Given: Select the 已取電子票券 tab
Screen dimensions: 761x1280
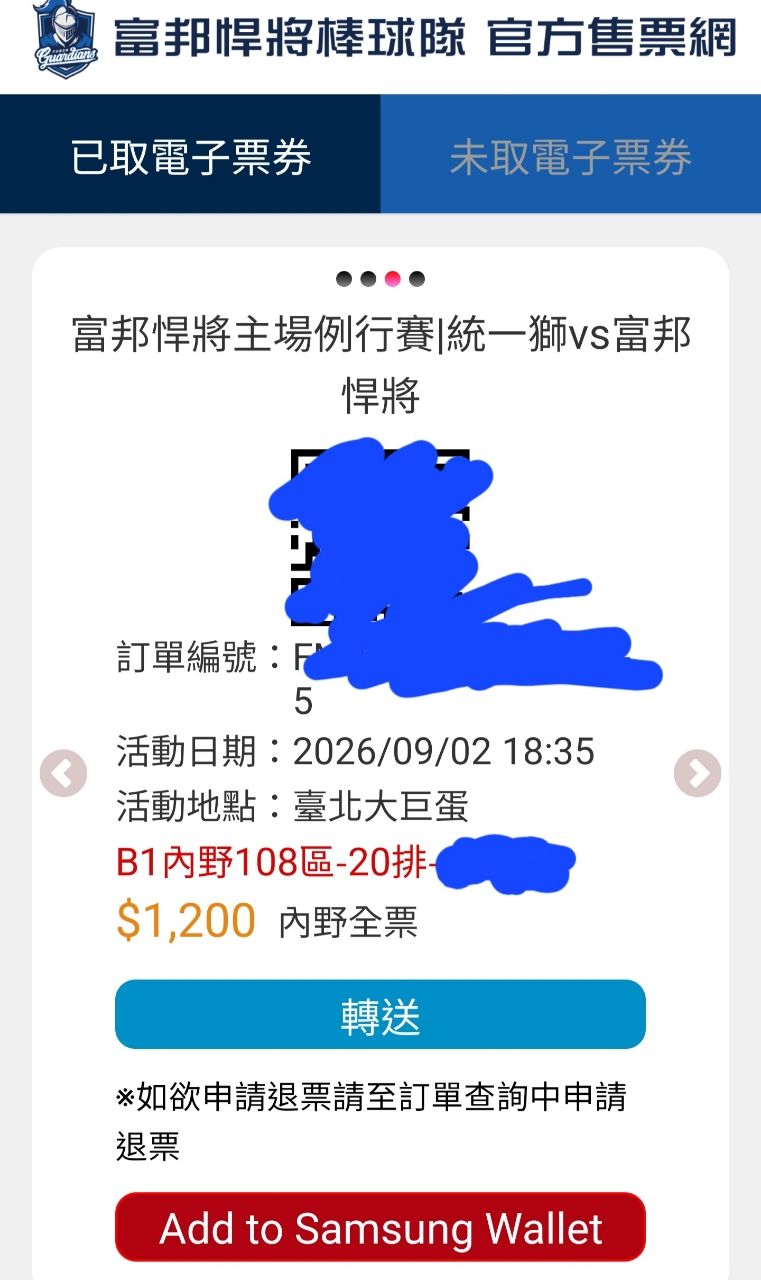Looking at the screenshot, I should click(190, 155).
